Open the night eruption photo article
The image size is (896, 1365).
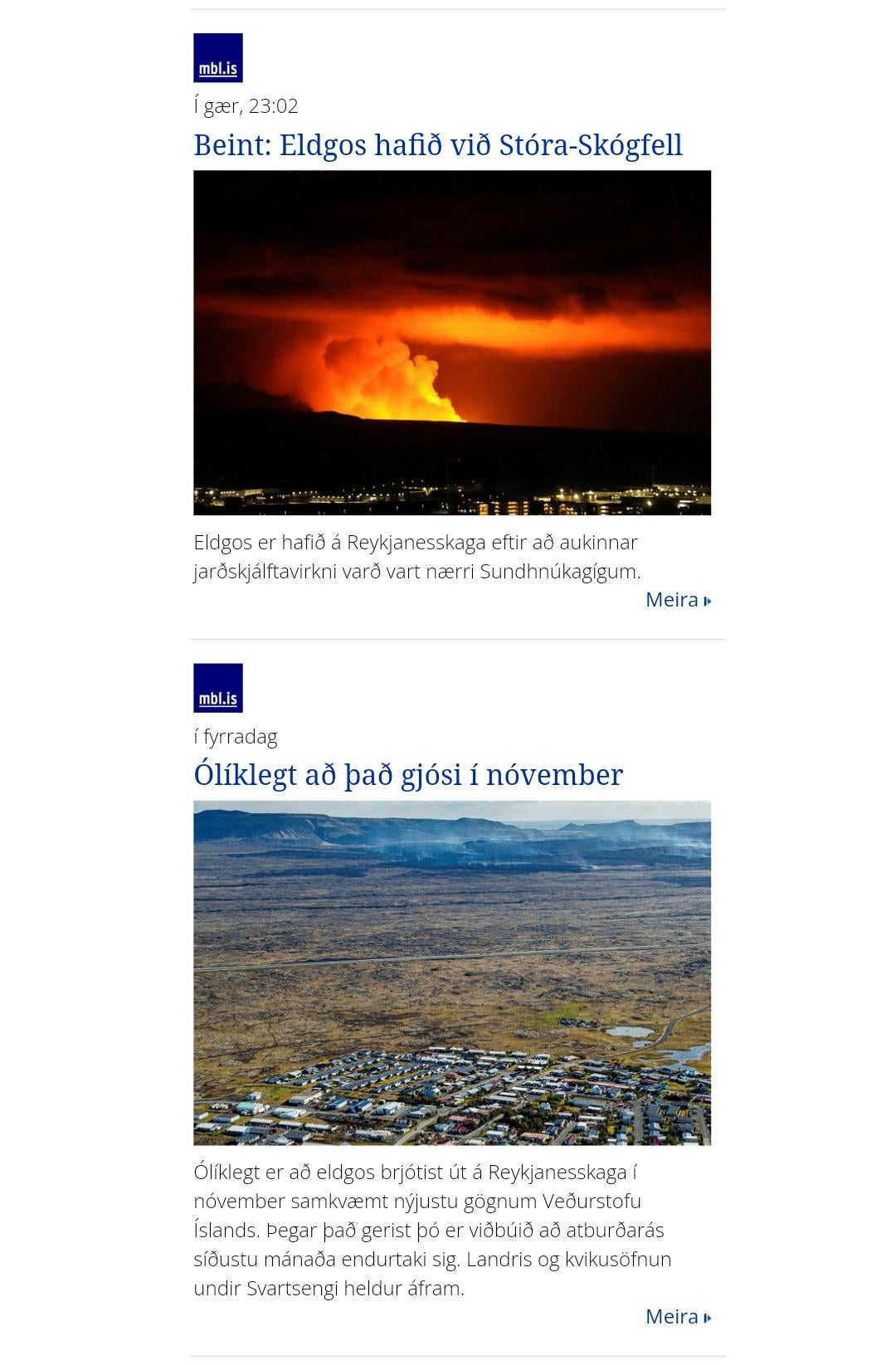[452, 343]
